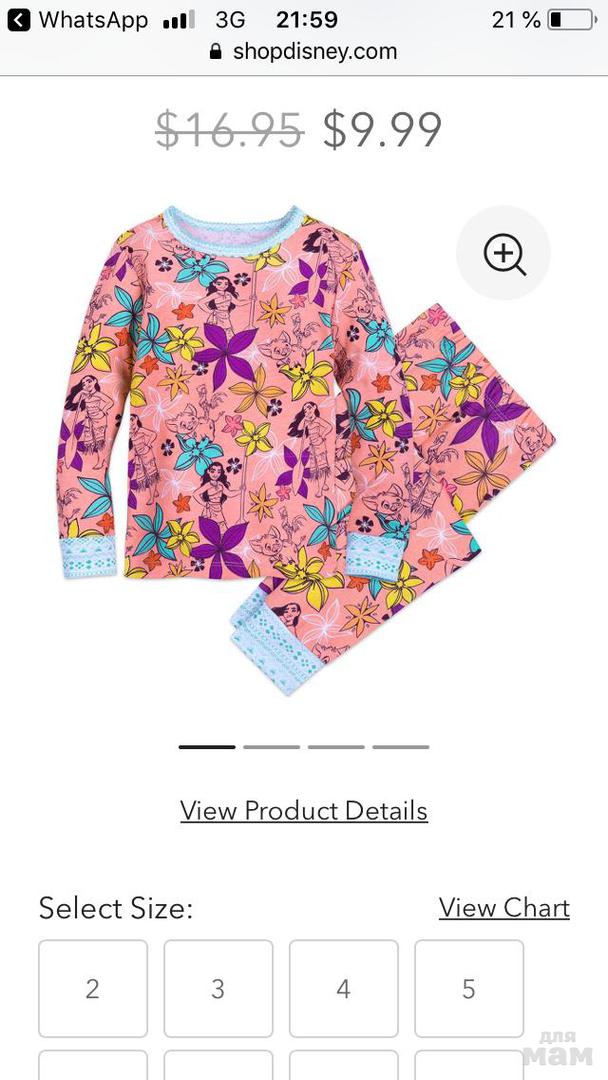Image resolution: width=608 pixels, height=1080 pixels.
Task: Open the View Chart size guide
Action: [504, 908]
